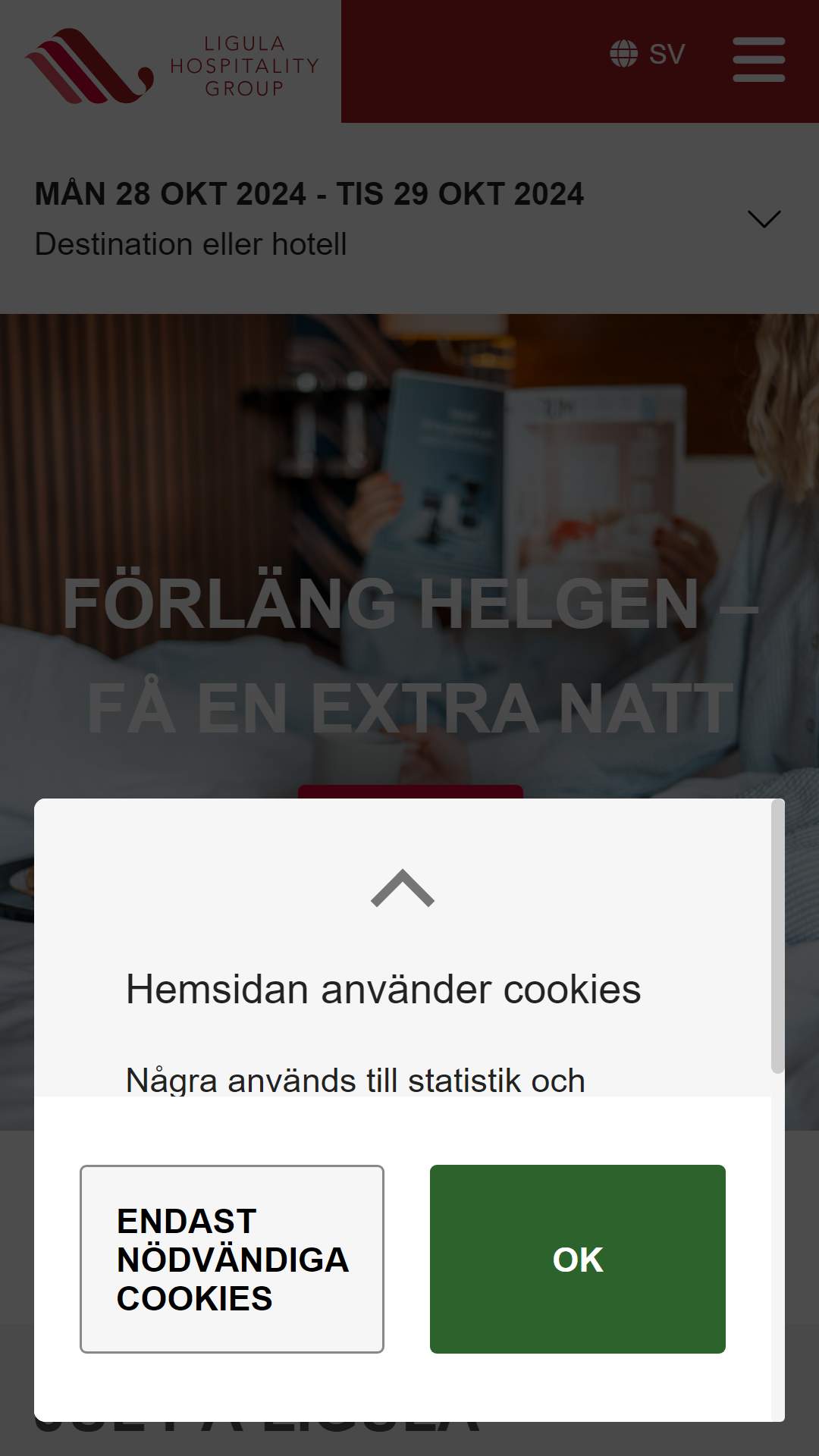Viewport: 819px width, 1456px height.
Task: Open the hamburger menu
Action: click(x=758, y=59)
